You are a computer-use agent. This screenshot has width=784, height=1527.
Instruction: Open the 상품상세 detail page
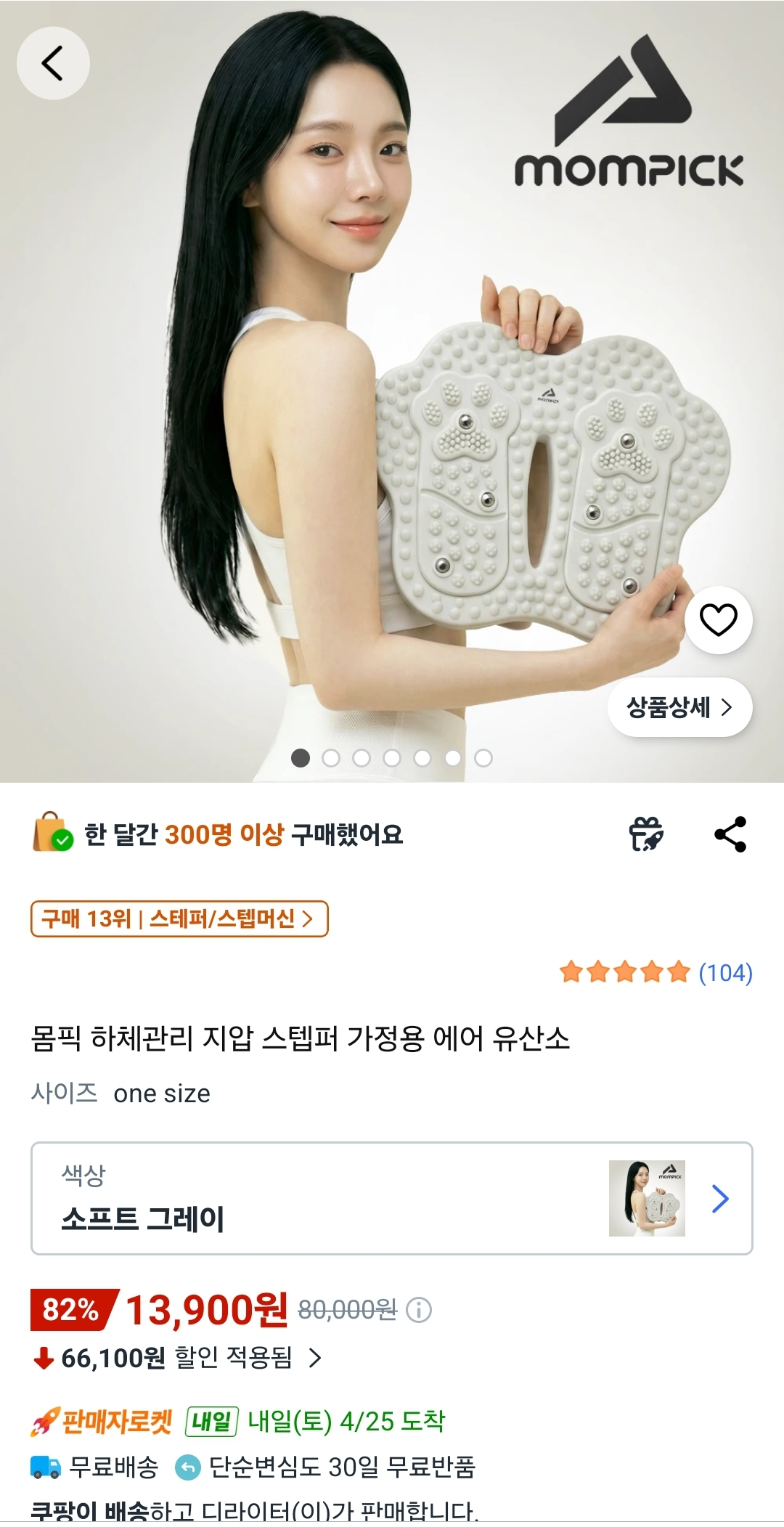680,708
